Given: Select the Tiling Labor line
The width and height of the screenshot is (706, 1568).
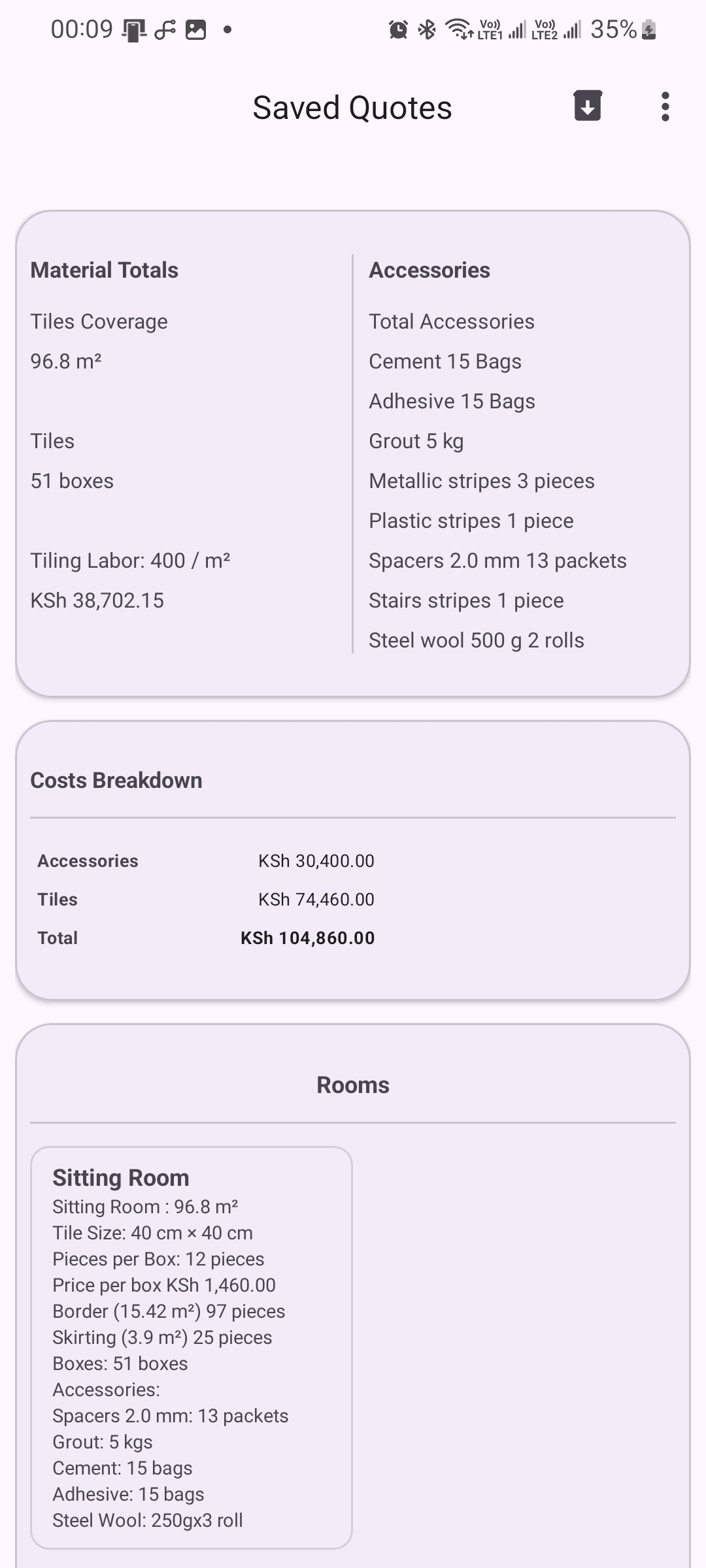Looking at the screenshot, I should [x=131, y=560].
